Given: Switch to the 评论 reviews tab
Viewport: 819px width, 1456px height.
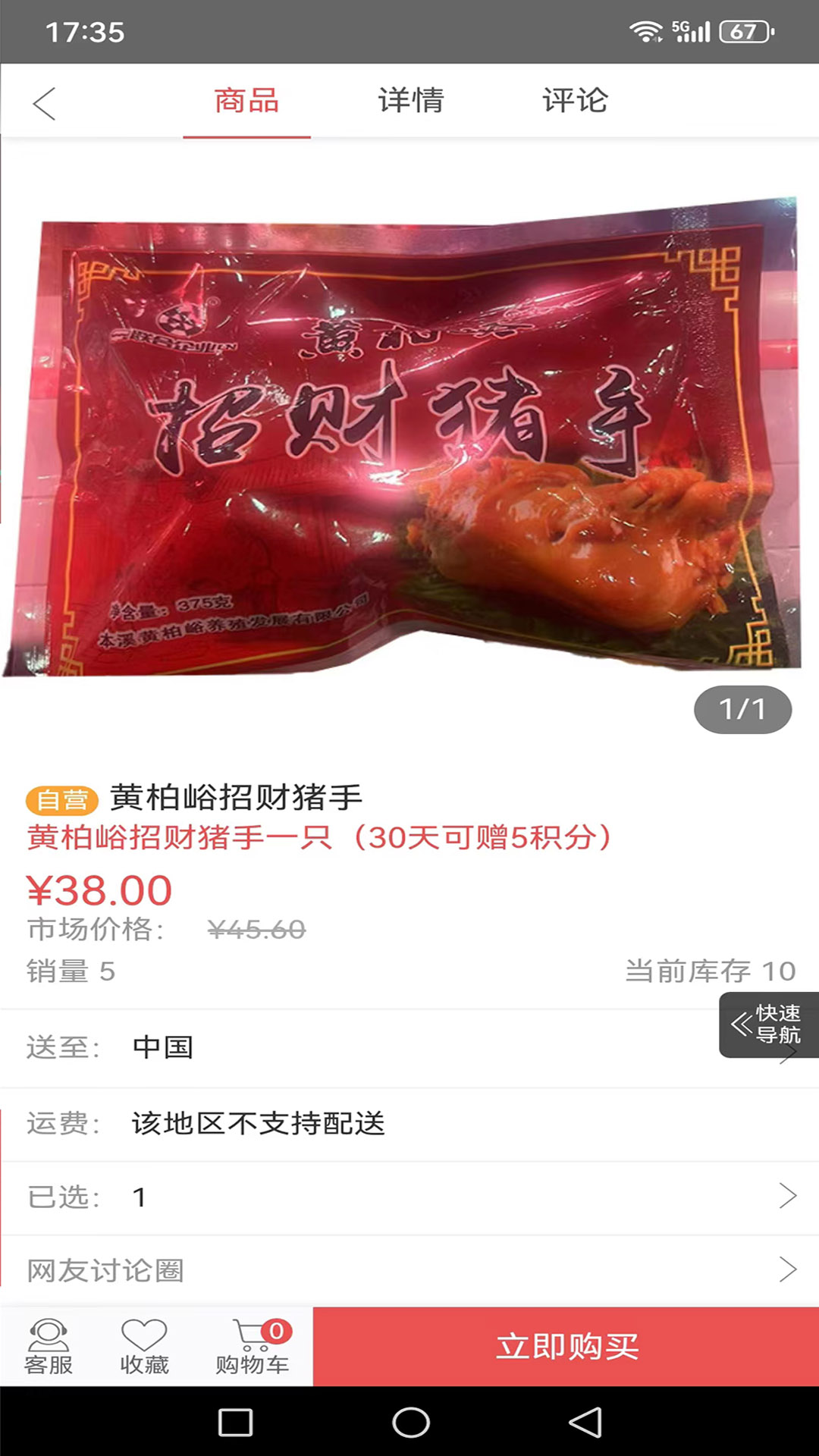Looking at the screenshot, I should point(573,101).
